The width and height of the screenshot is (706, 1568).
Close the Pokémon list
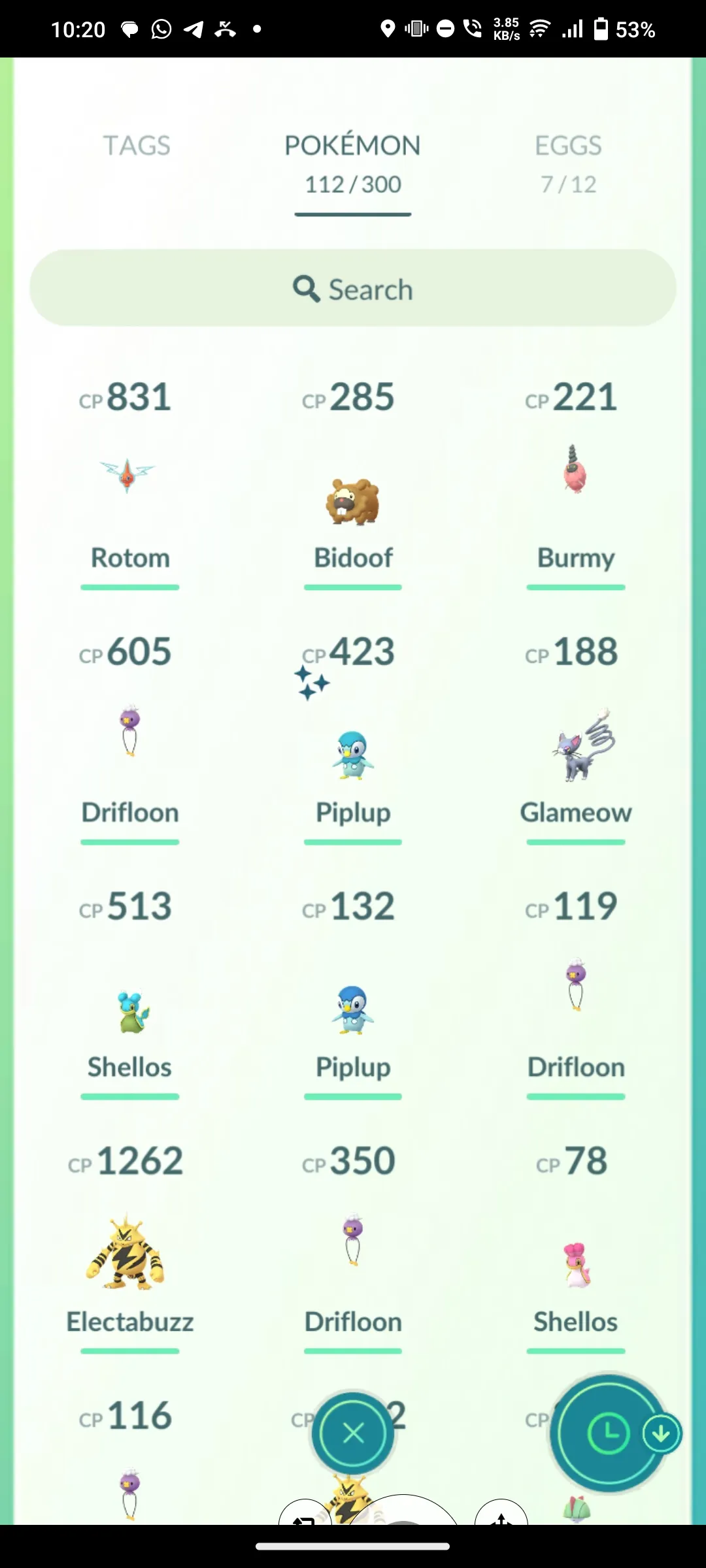[353, 1433]
